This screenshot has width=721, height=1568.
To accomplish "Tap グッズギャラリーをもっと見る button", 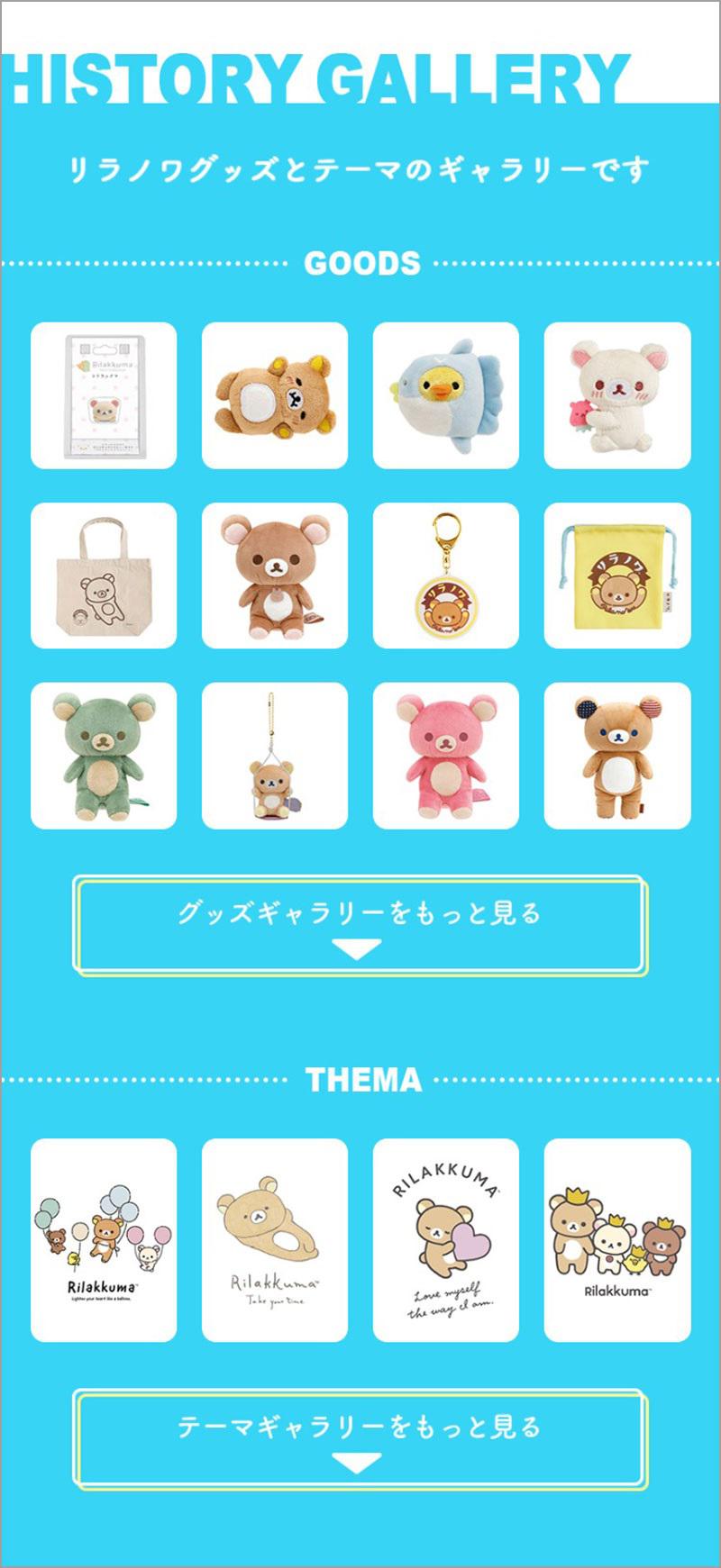I will pyautogui.click(x=360, y=925).
